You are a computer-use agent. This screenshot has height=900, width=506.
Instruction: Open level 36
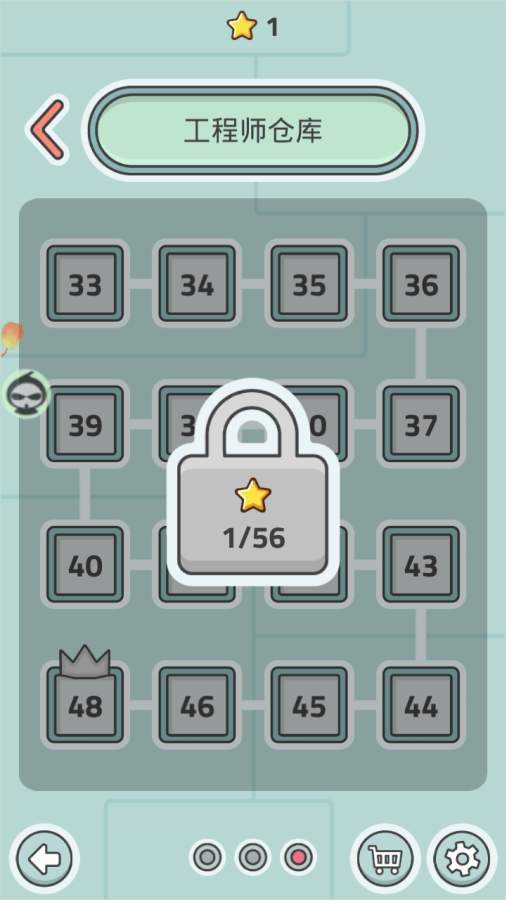tap(421, 284)
